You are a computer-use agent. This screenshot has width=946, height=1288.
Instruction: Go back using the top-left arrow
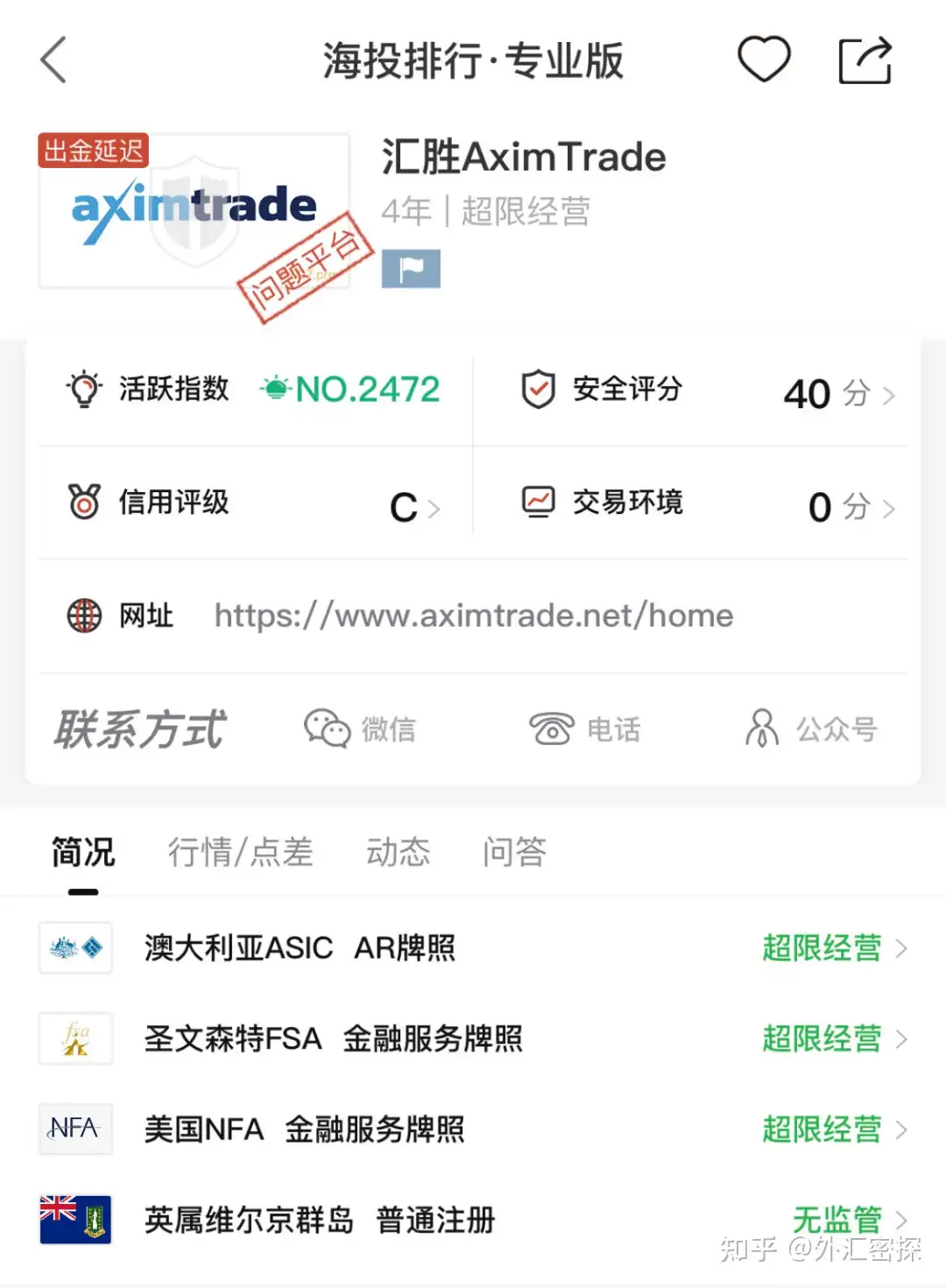tap(54, 60)
